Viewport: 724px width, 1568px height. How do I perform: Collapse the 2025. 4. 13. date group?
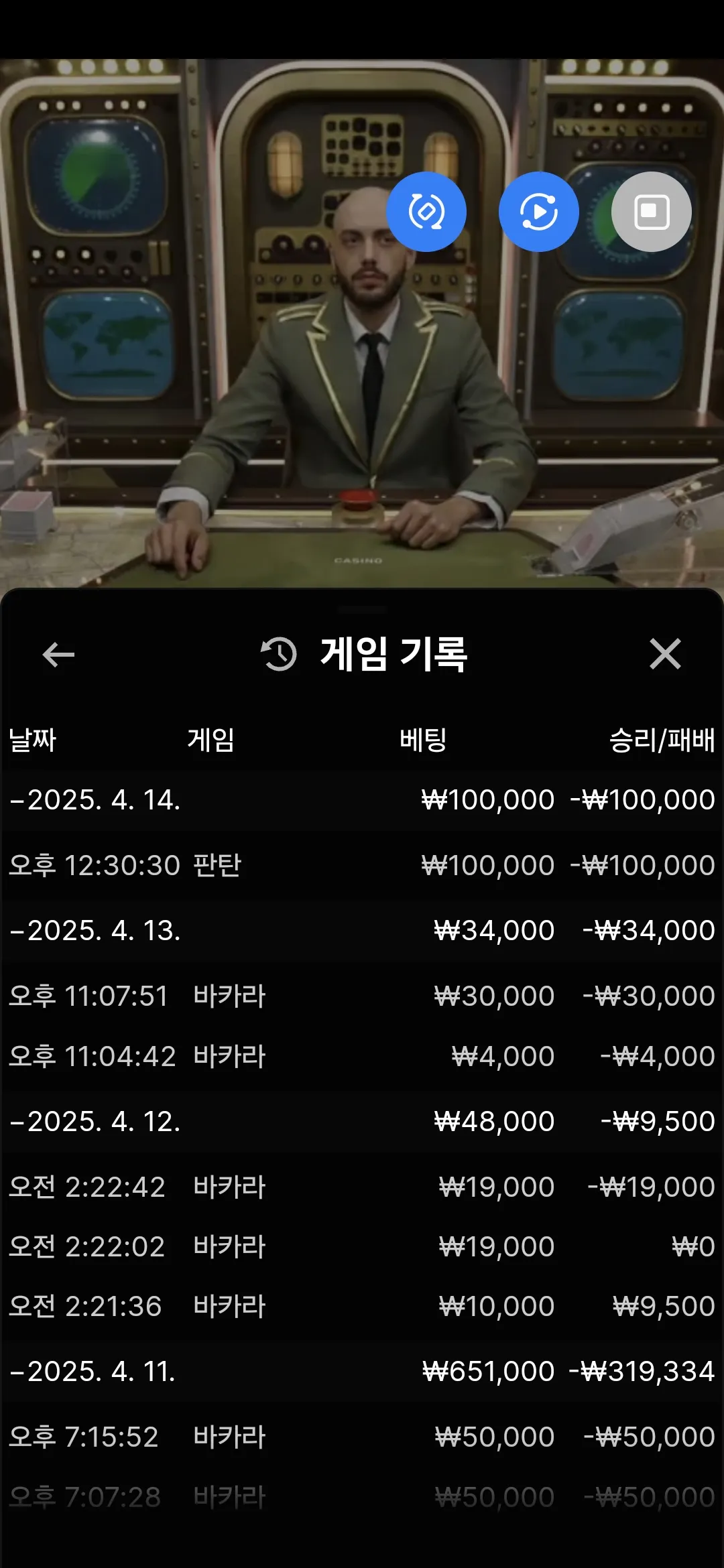coord(362,931)
